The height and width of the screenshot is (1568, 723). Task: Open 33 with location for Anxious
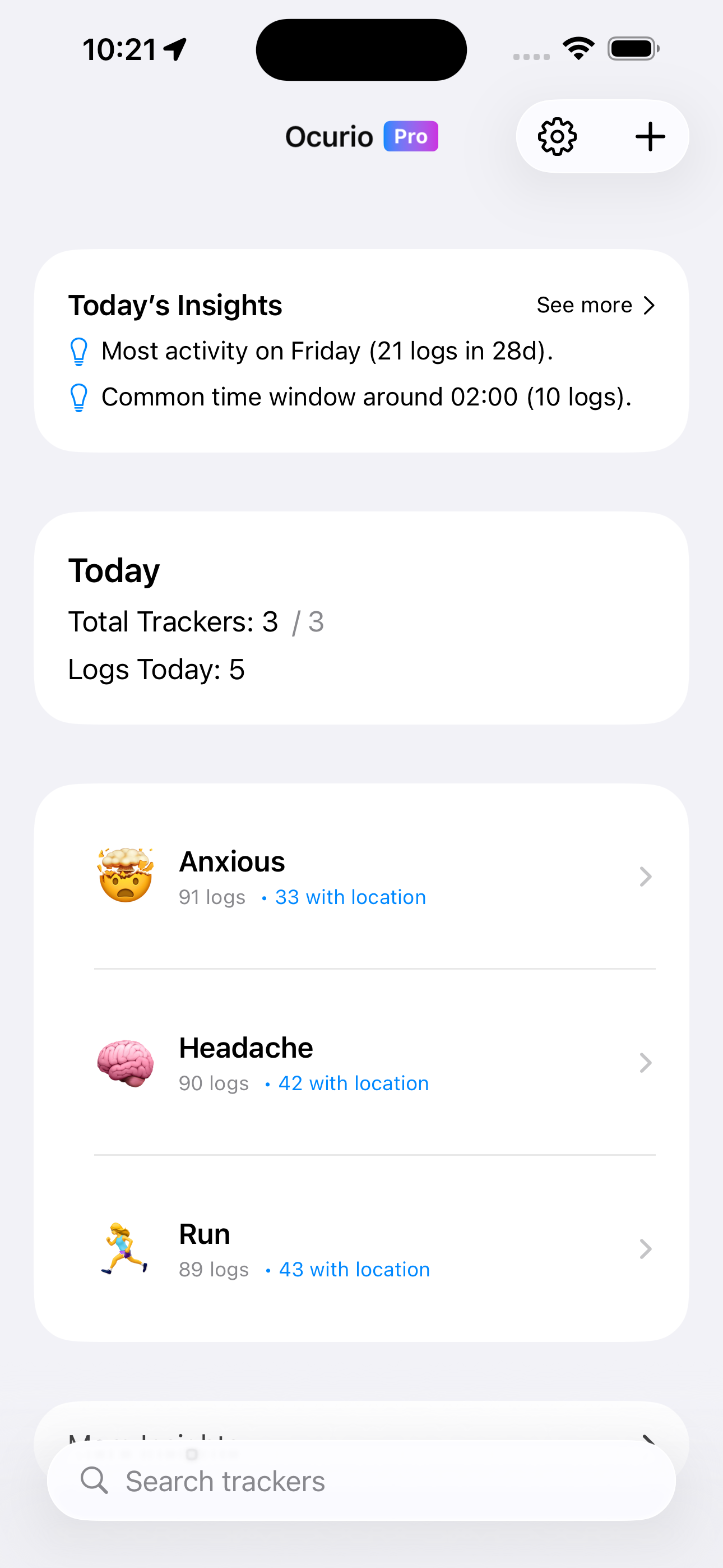350,896
